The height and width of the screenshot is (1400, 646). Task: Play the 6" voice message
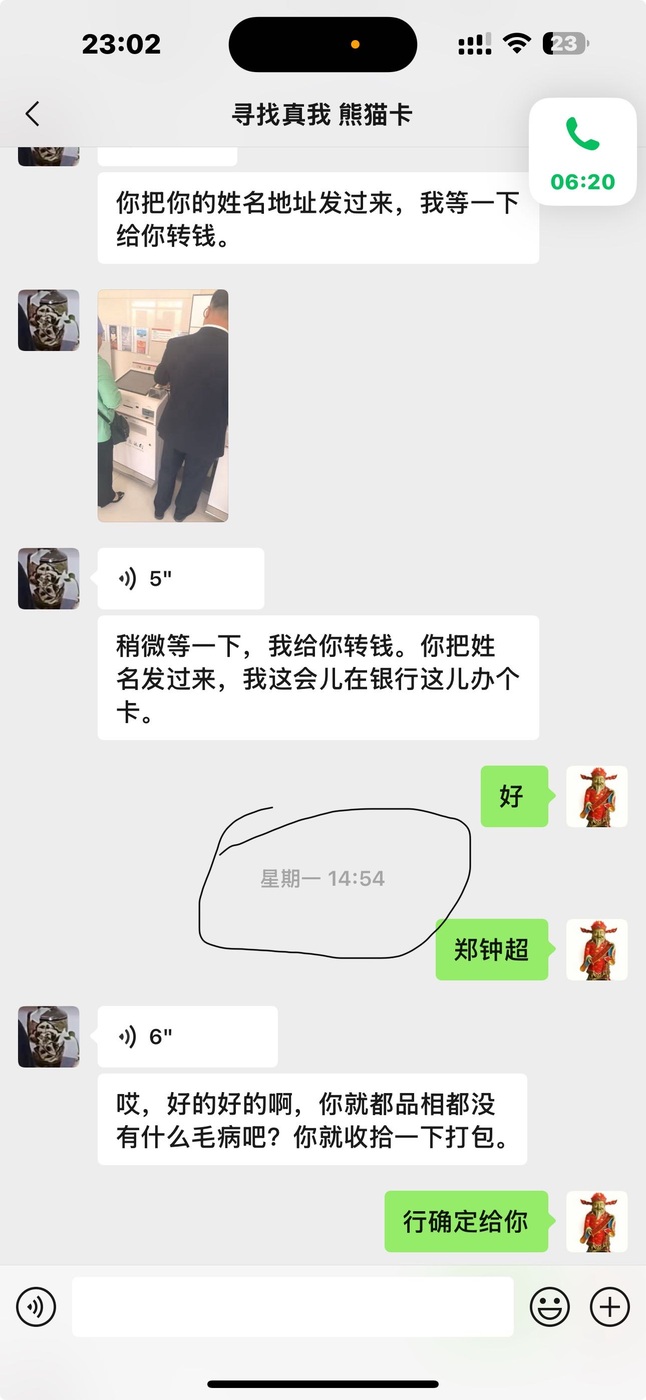pos(187,1036)
